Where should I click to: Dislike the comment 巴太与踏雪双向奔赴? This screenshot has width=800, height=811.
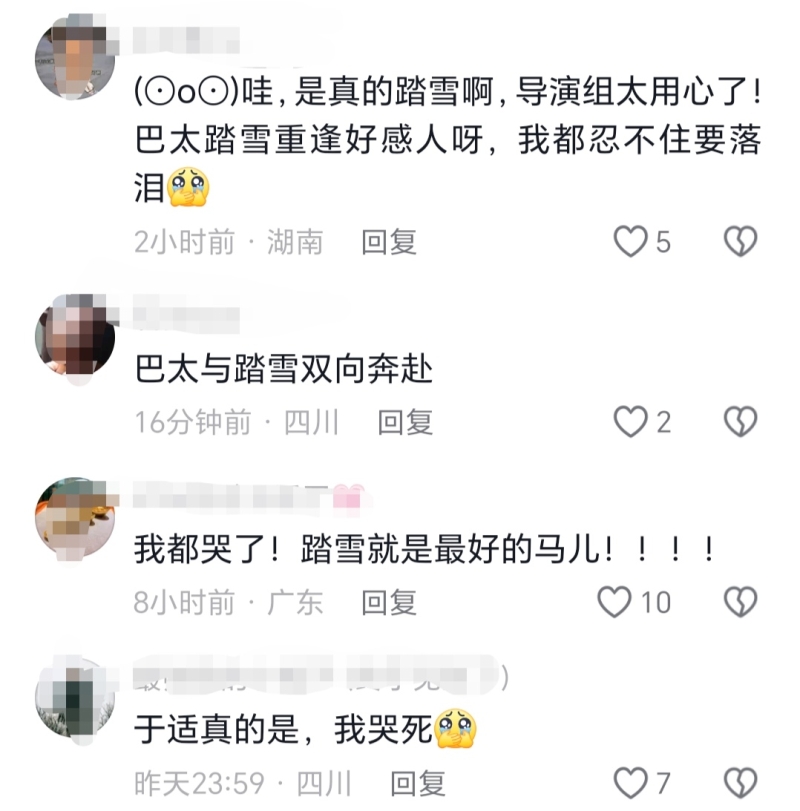coord(740,422)
